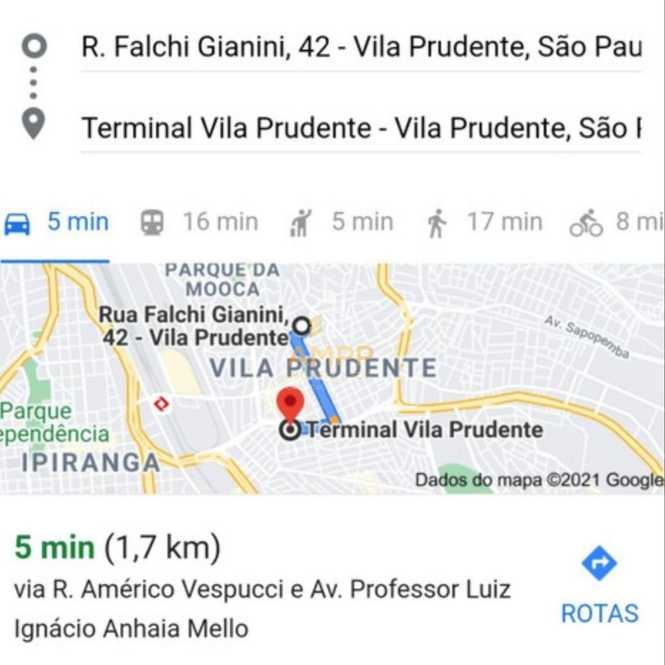Switch to the ride-hailing 5 min tab

(341, 222)
